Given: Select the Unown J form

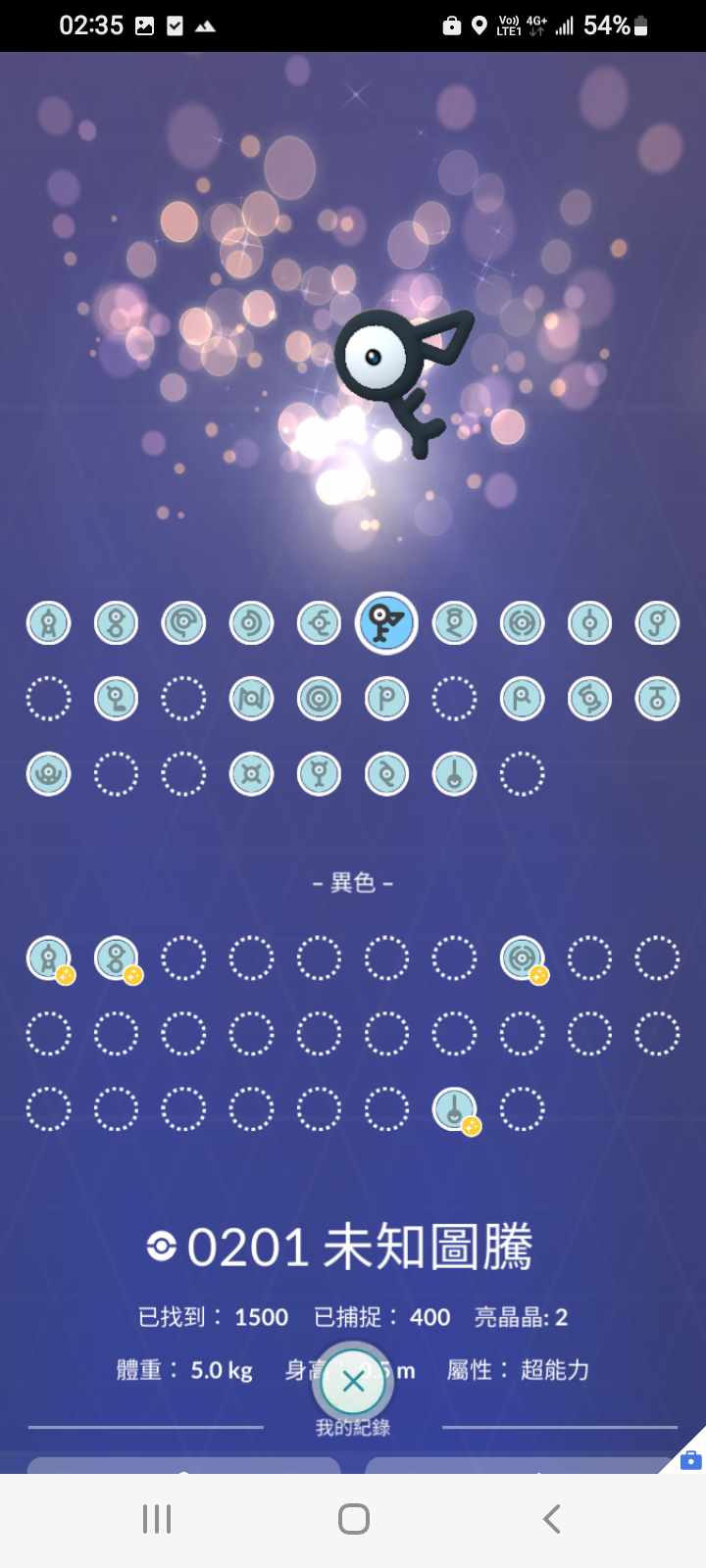Looking at the screenshot, I should (x=657, y=623).
